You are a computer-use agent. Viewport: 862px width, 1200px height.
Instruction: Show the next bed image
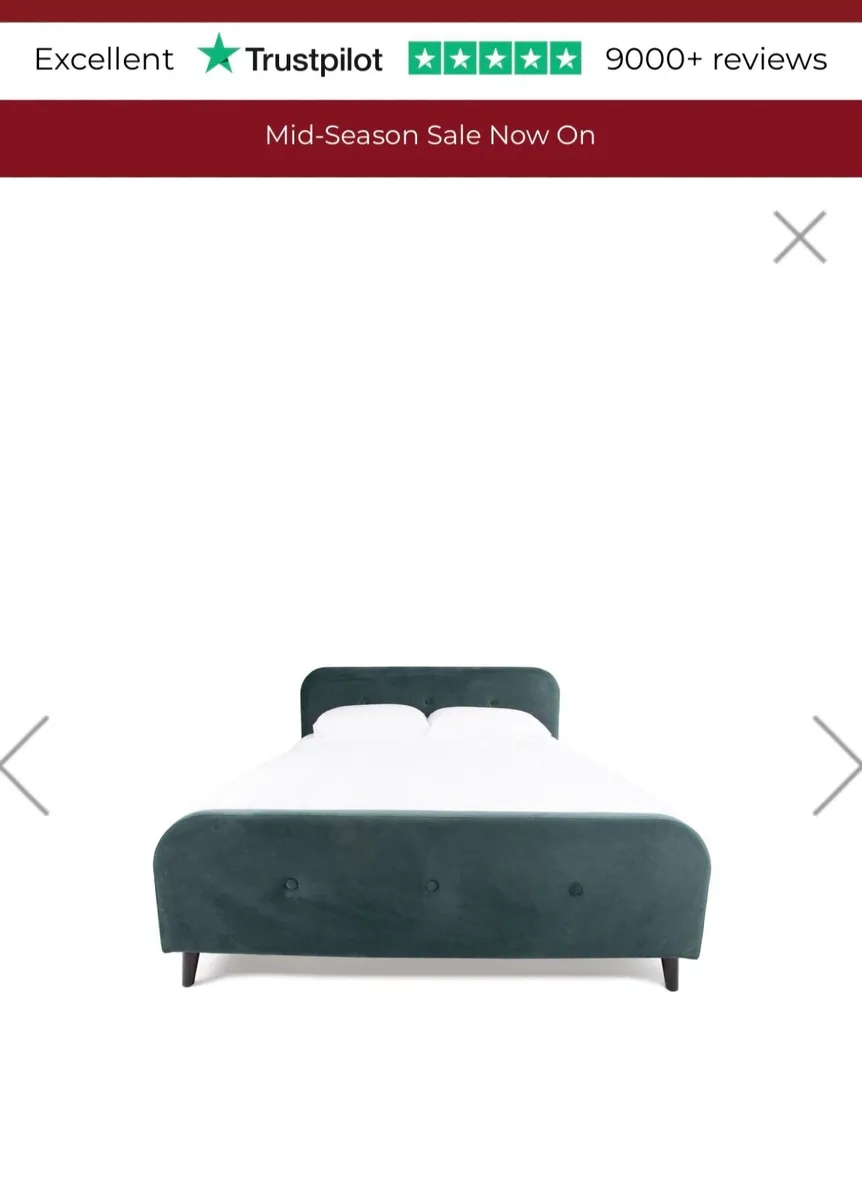click(x=836, y=765)
